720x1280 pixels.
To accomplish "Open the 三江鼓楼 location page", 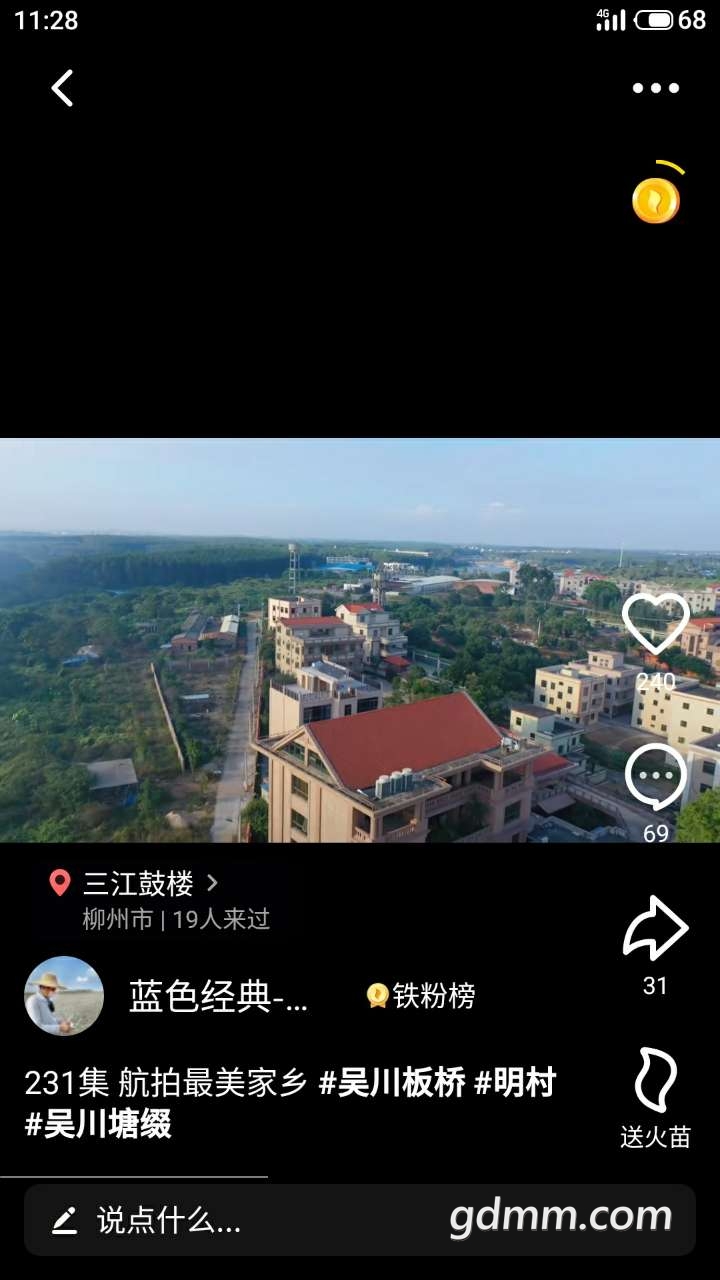I will click(x=138, y=884).
